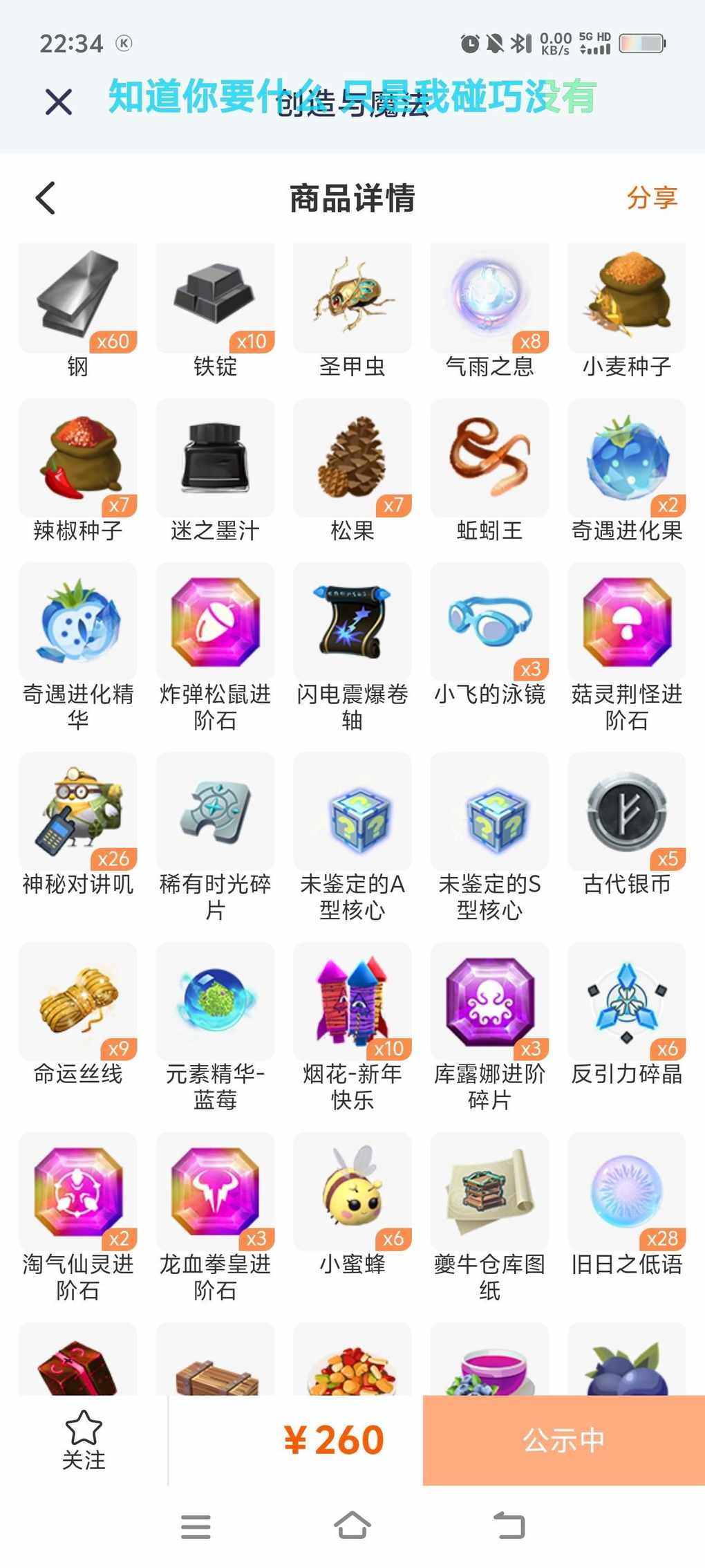Go back from 商品详情
705x1568 pixels.
(x=46, y=199)
